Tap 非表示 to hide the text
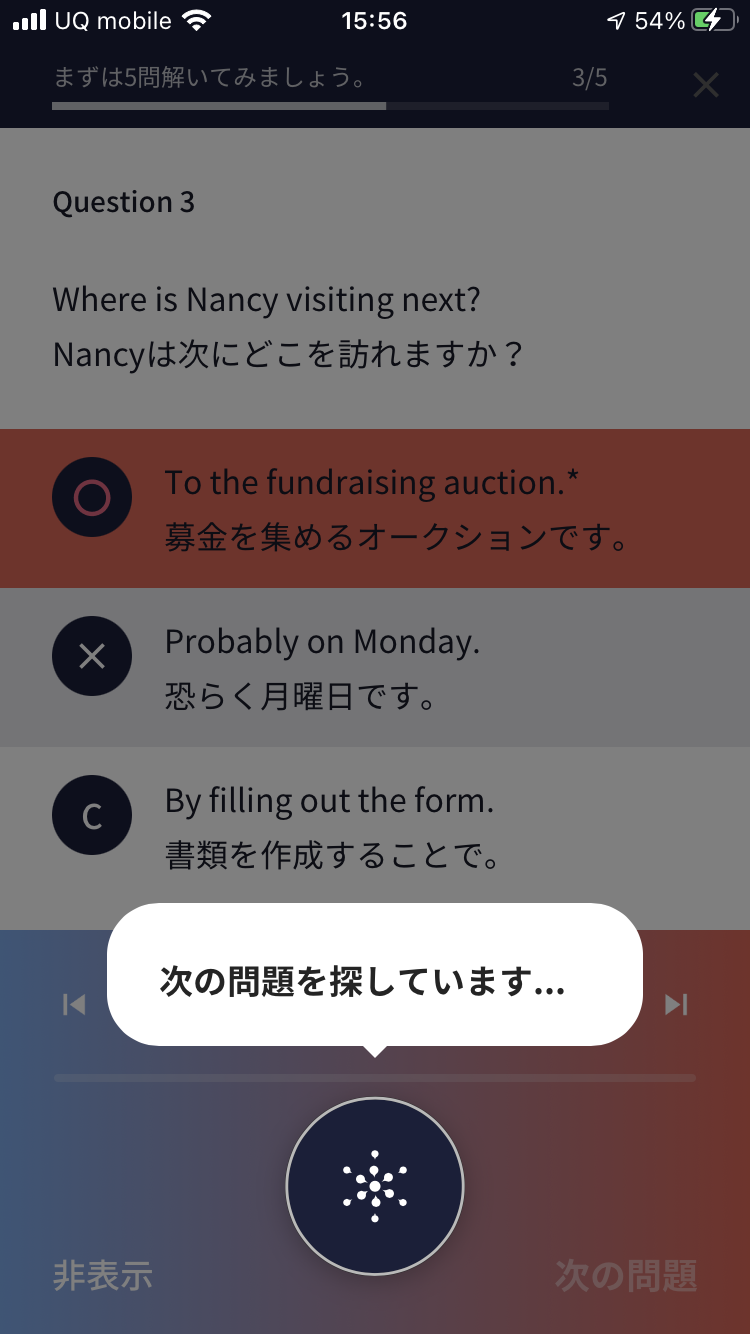 103,1276
